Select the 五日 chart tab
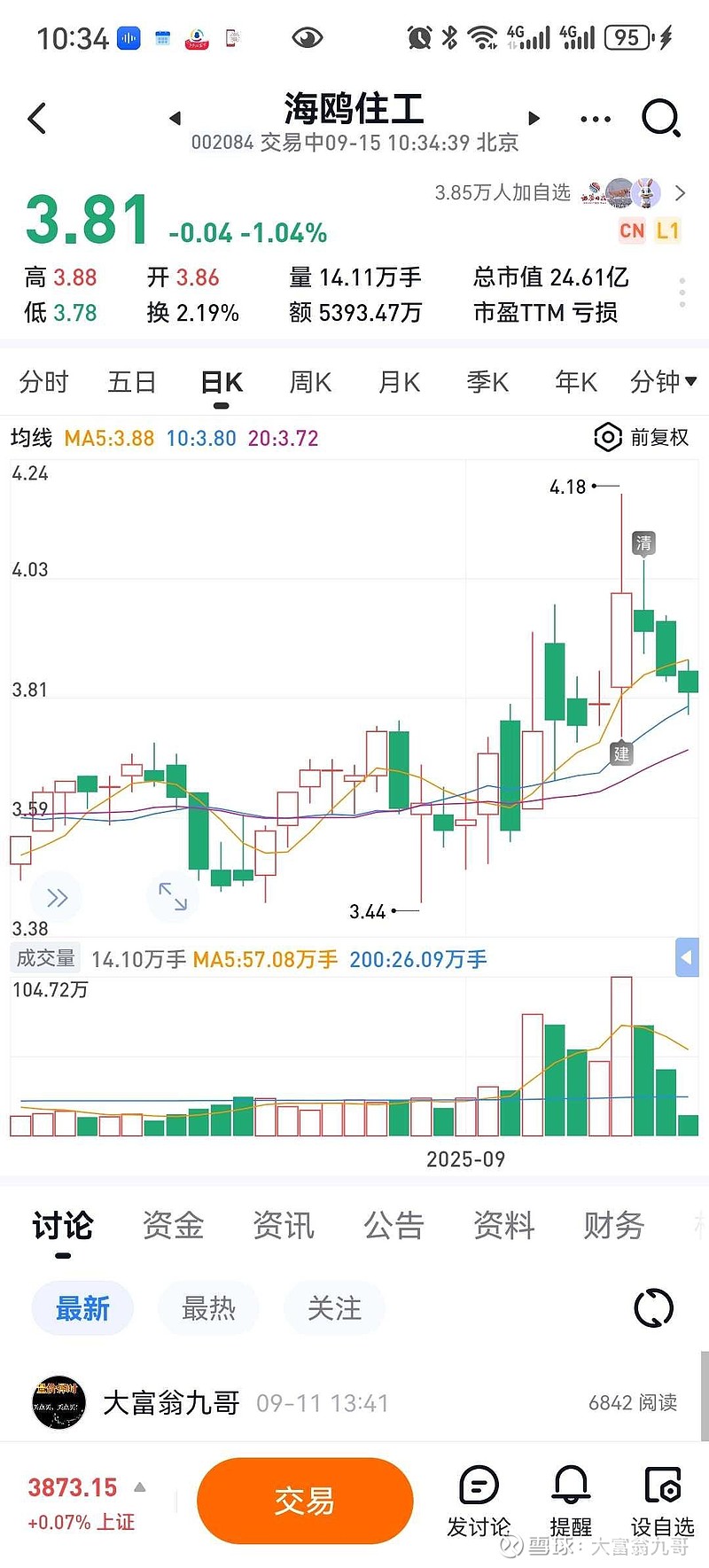 coord(132,382)
